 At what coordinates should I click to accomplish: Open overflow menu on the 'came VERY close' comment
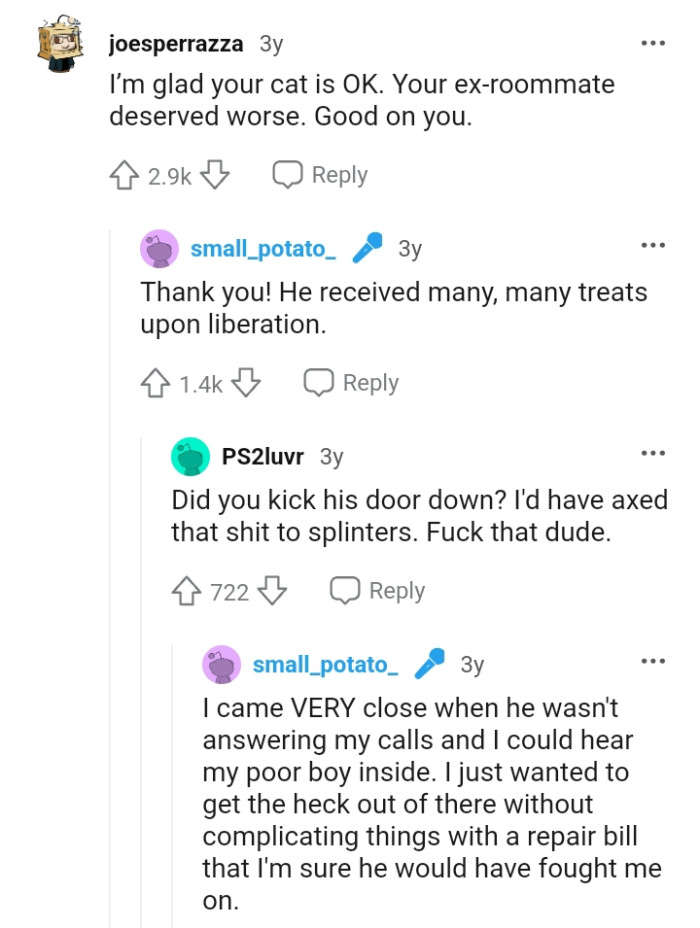click(x=653, y=662)
